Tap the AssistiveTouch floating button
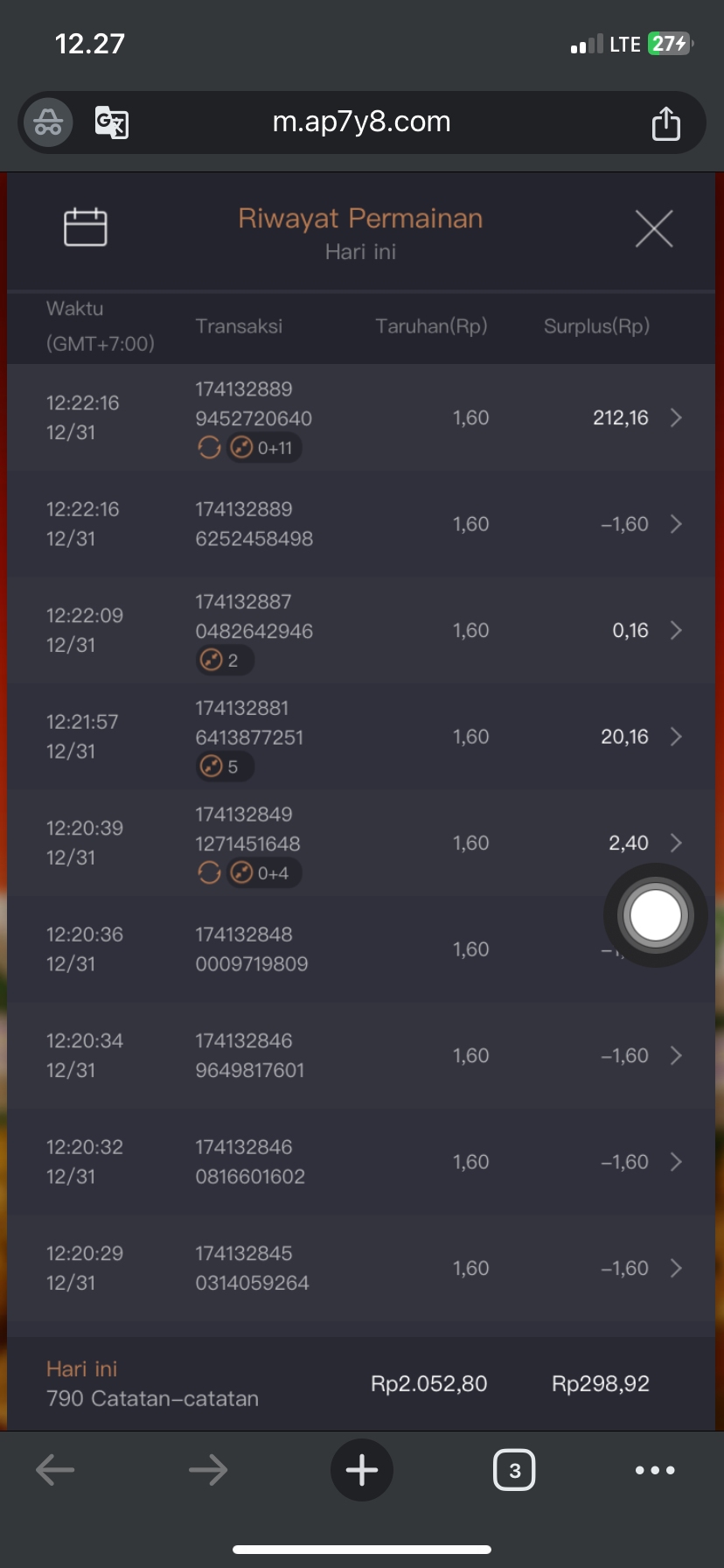Screen dimensions: 724x1568 [x=655, y=915]
